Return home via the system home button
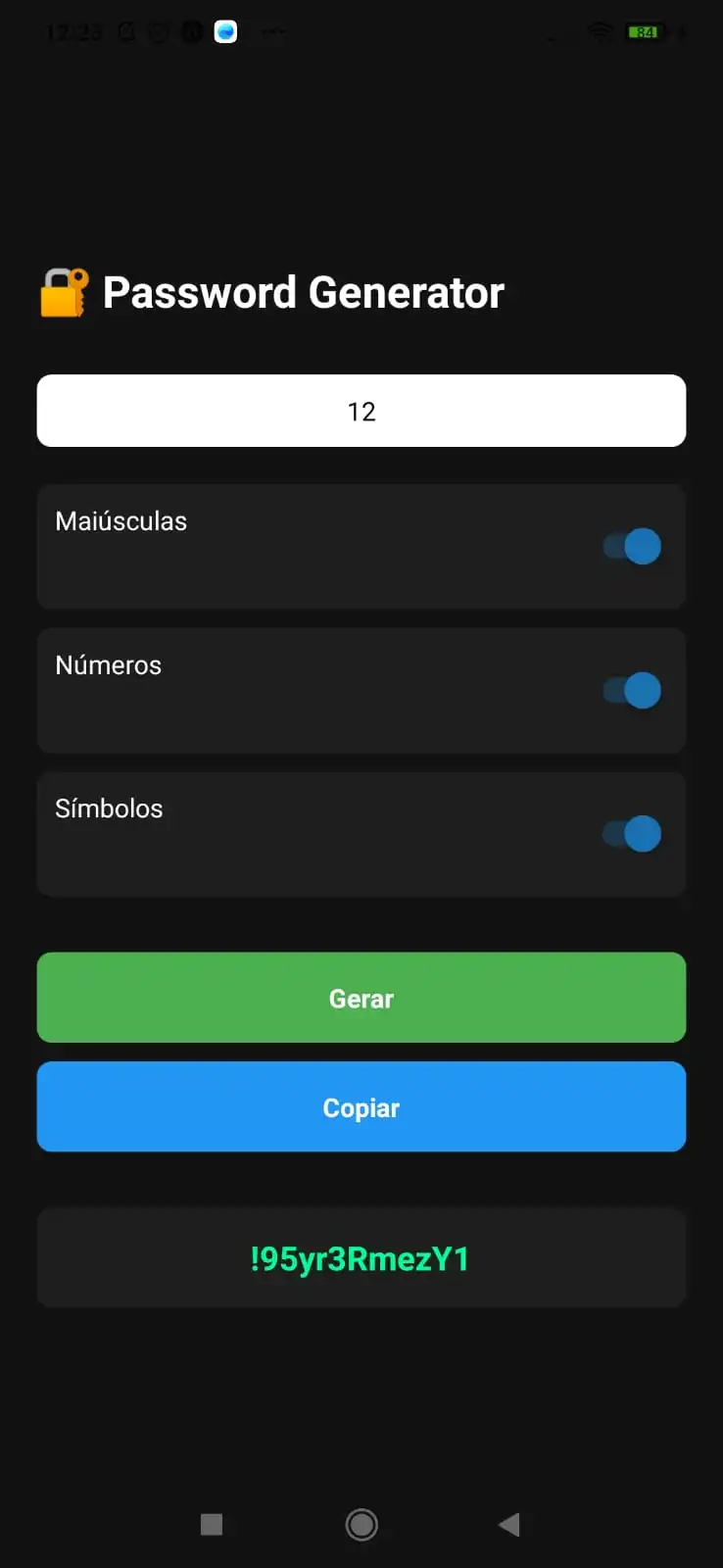 pos(361,1524)
